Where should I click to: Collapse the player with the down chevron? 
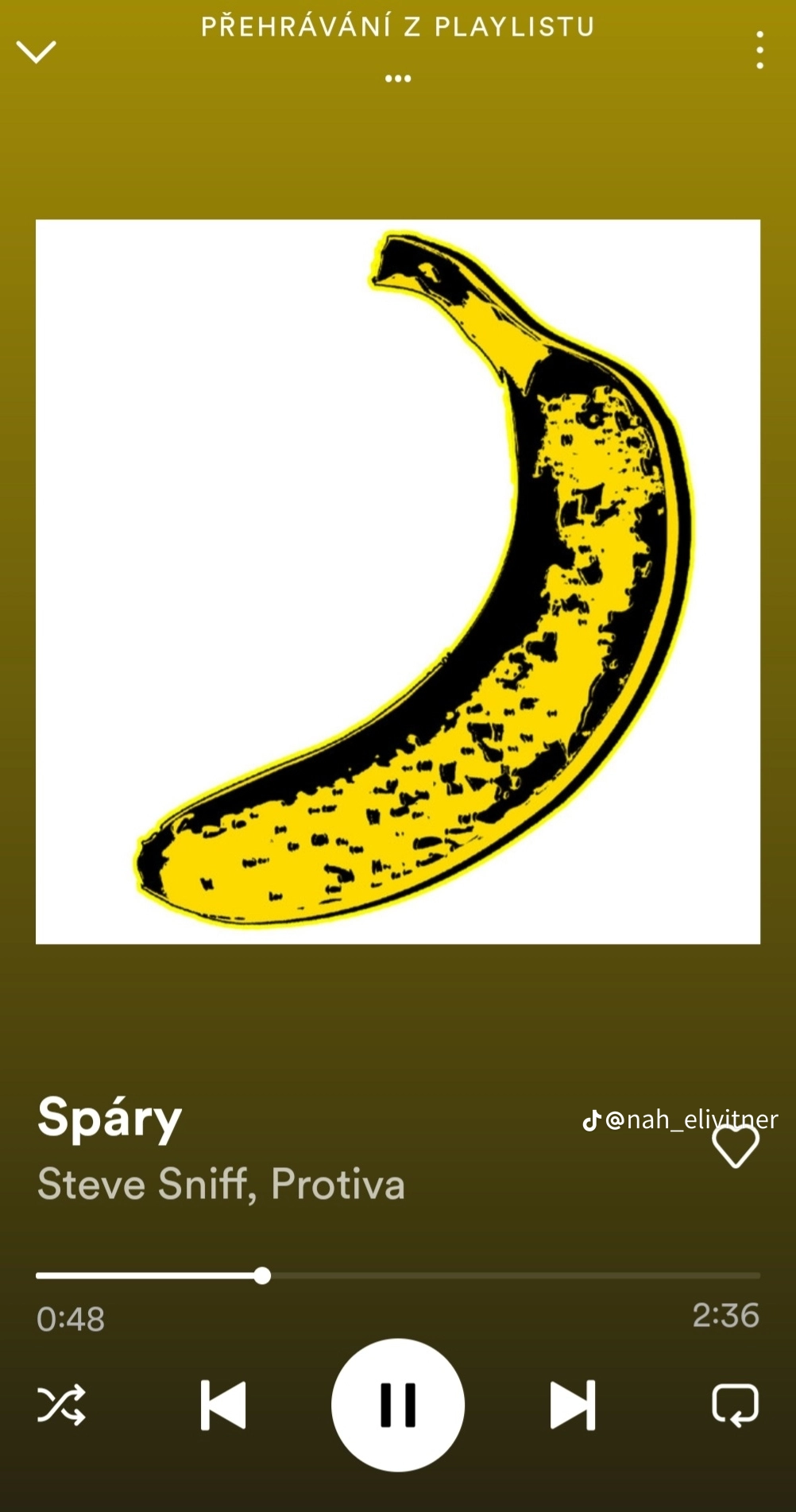click(37, 52)
